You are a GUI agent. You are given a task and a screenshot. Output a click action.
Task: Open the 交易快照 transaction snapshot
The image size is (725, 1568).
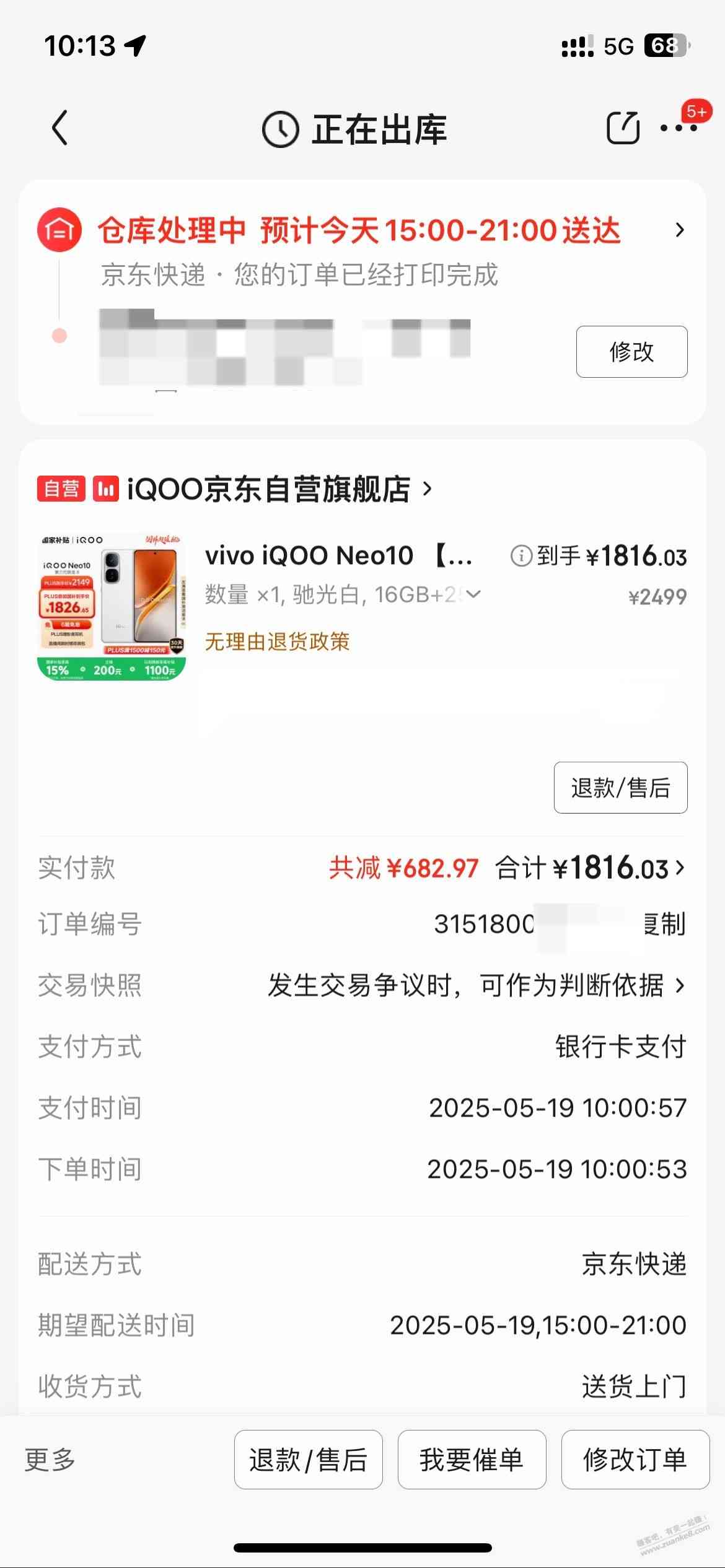click(x=476, y=985)
